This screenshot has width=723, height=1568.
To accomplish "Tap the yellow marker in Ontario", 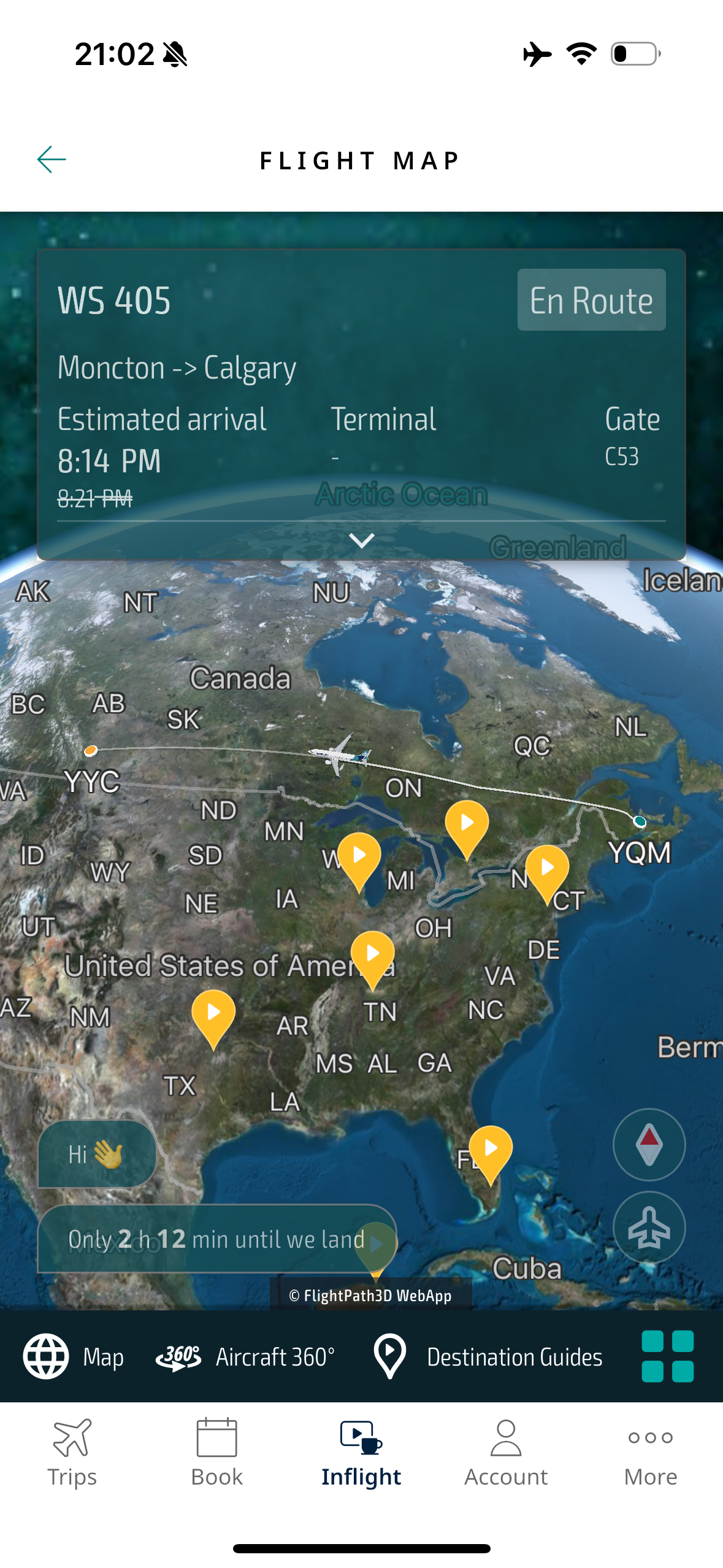I will [x=467, y=824].
